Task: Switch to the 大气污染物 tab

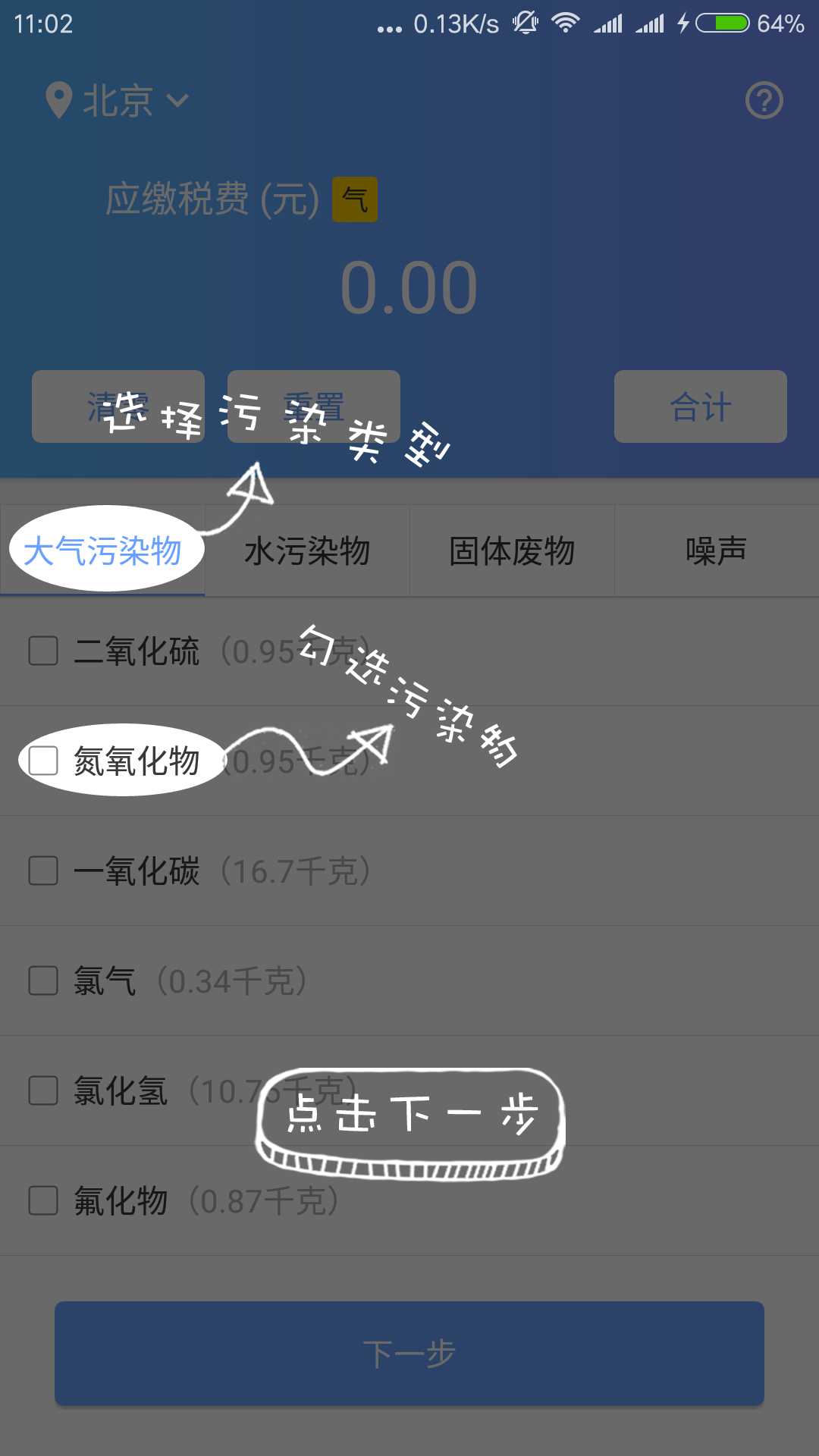Action: (102, 551)
